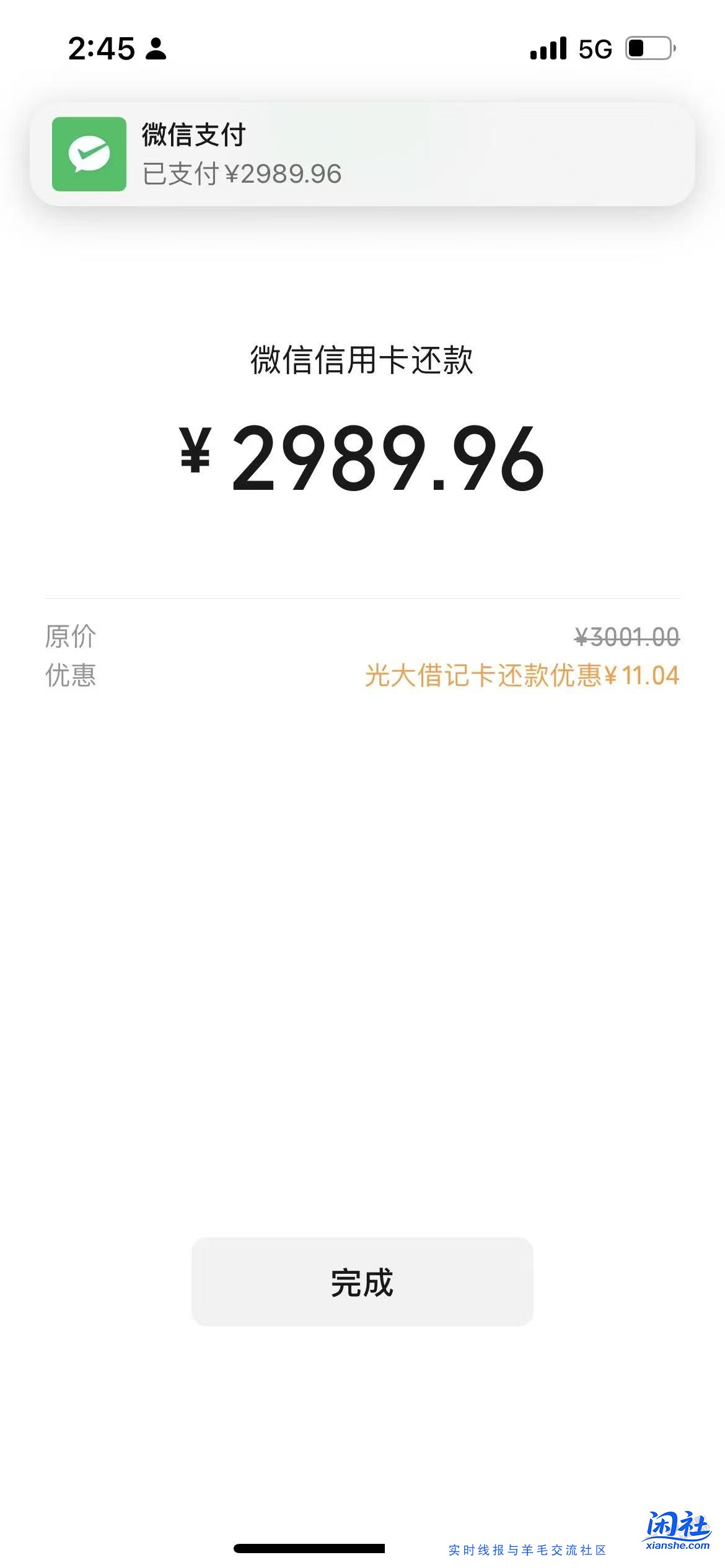Tap the clock showing 2:45
This screenshot has height=1568, width=725.
click(x=101, y=49)
